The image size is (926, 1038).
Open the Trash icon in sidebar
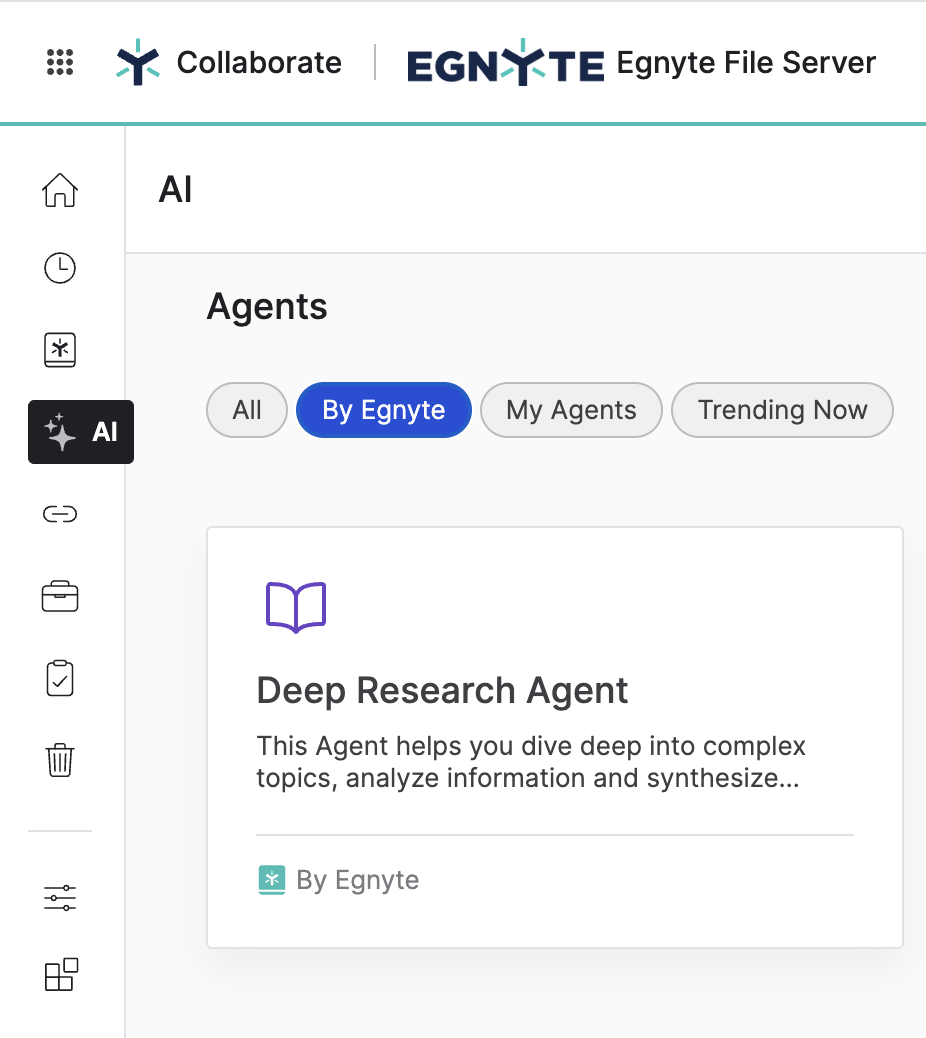pyautogui.click(x=60, y=760)
